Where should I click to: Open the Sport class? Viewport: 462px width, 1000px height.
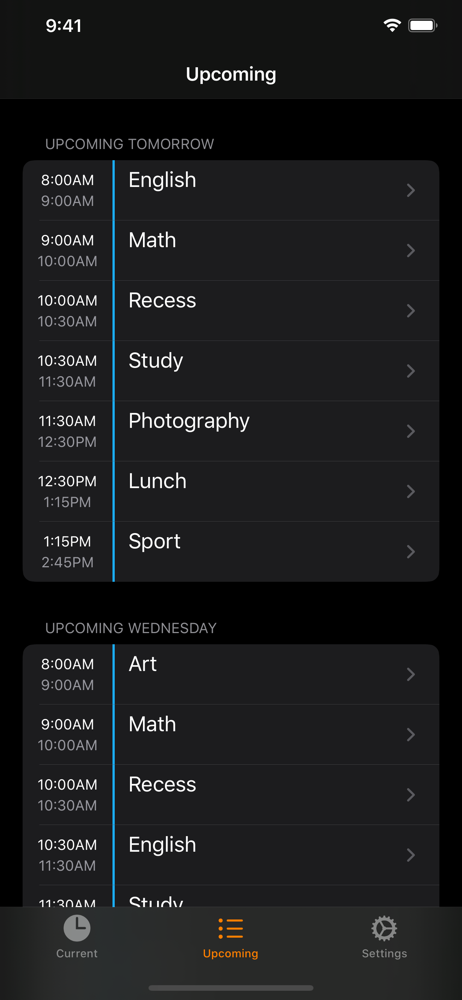[231, 552]
